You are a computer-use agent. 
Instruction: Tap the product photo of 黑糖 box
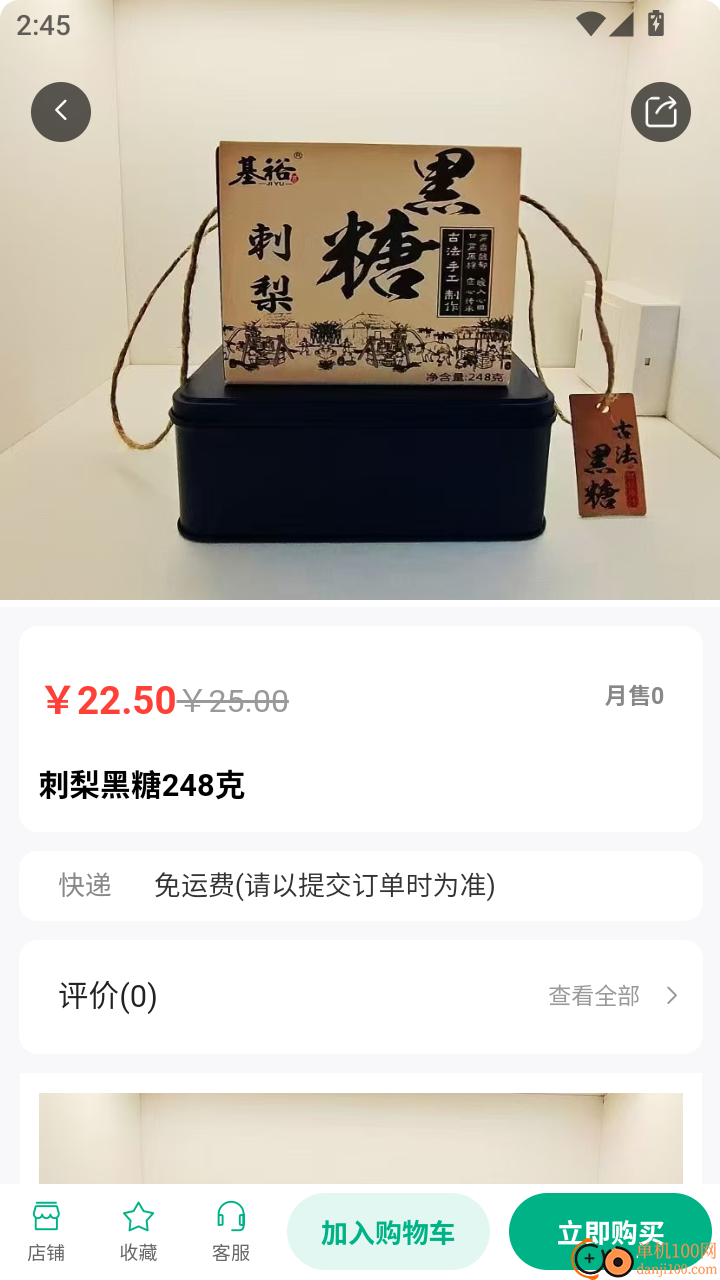[x=360, y=300]
